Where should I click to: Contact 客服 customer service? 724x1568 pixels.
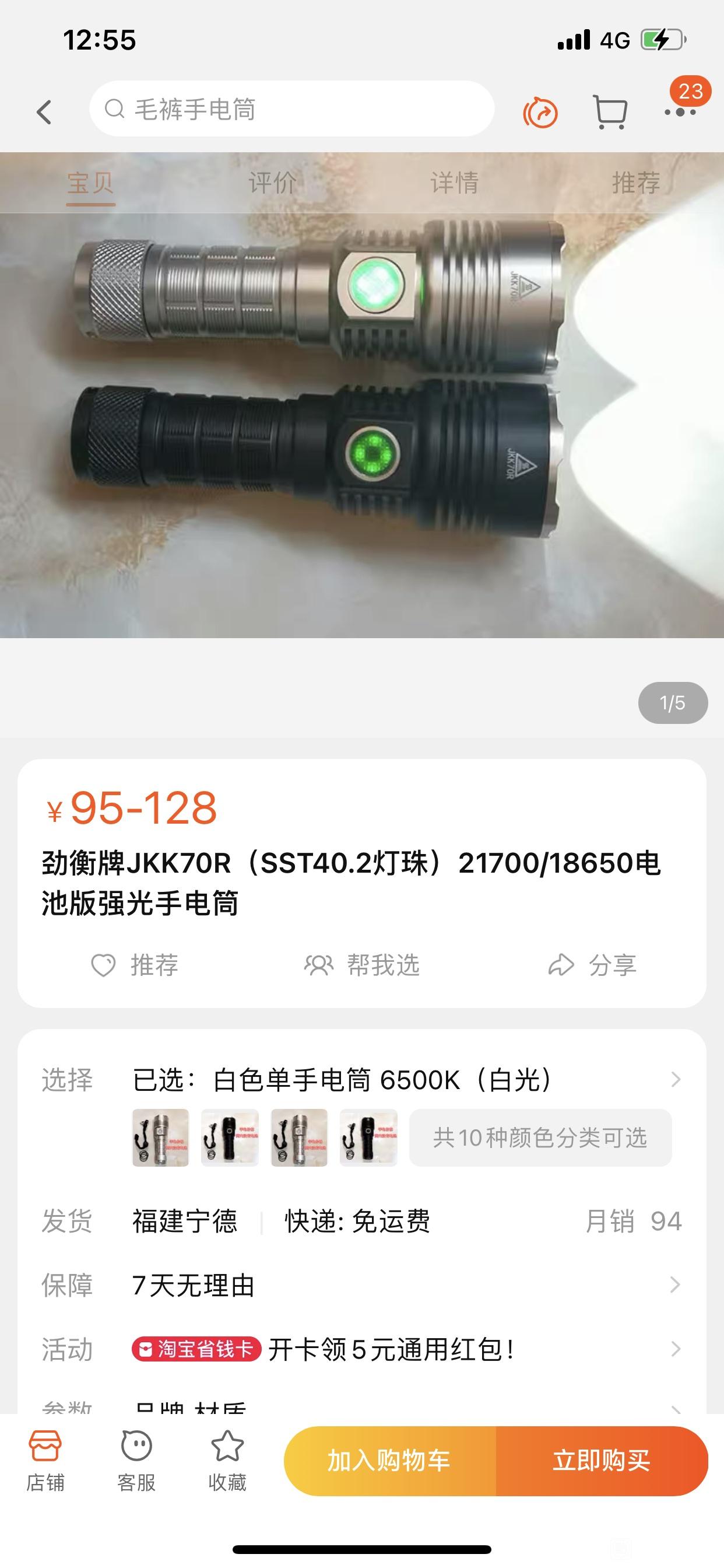click(136, 1461)
